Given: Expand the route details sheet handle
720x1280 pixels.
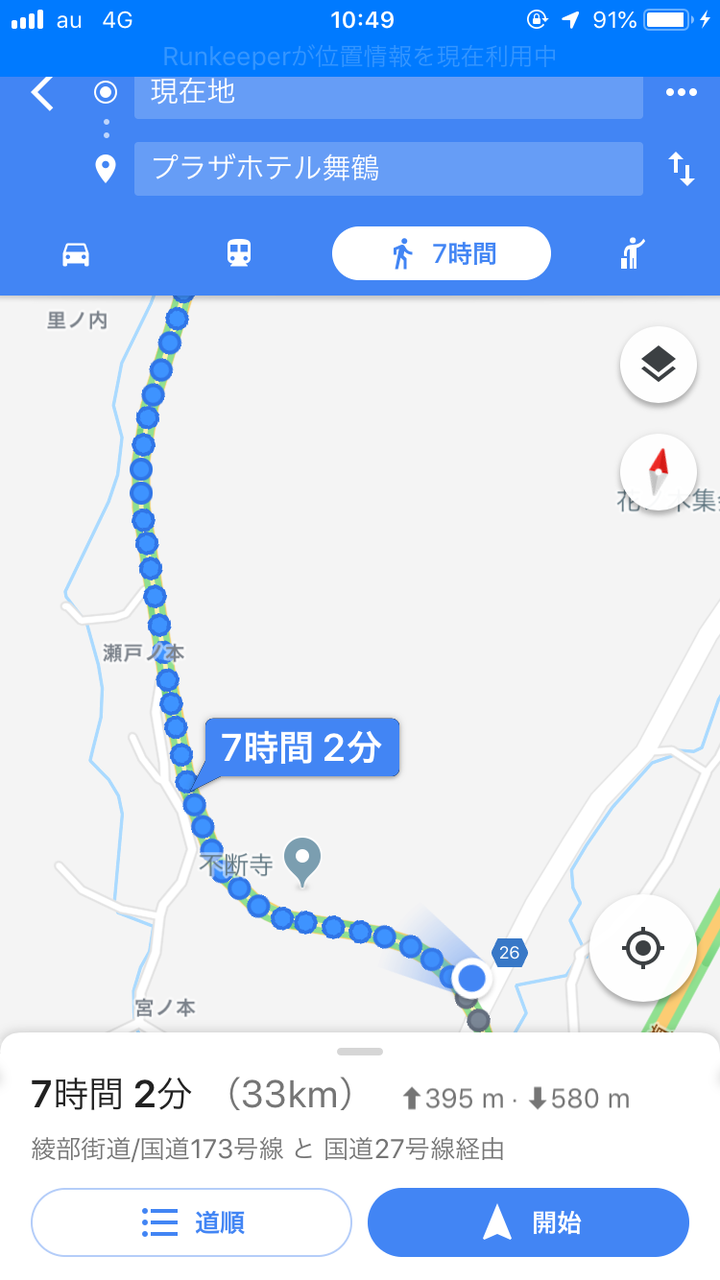Looking at the screenshot, I should pyautogui.click(x=360, y=1051).
